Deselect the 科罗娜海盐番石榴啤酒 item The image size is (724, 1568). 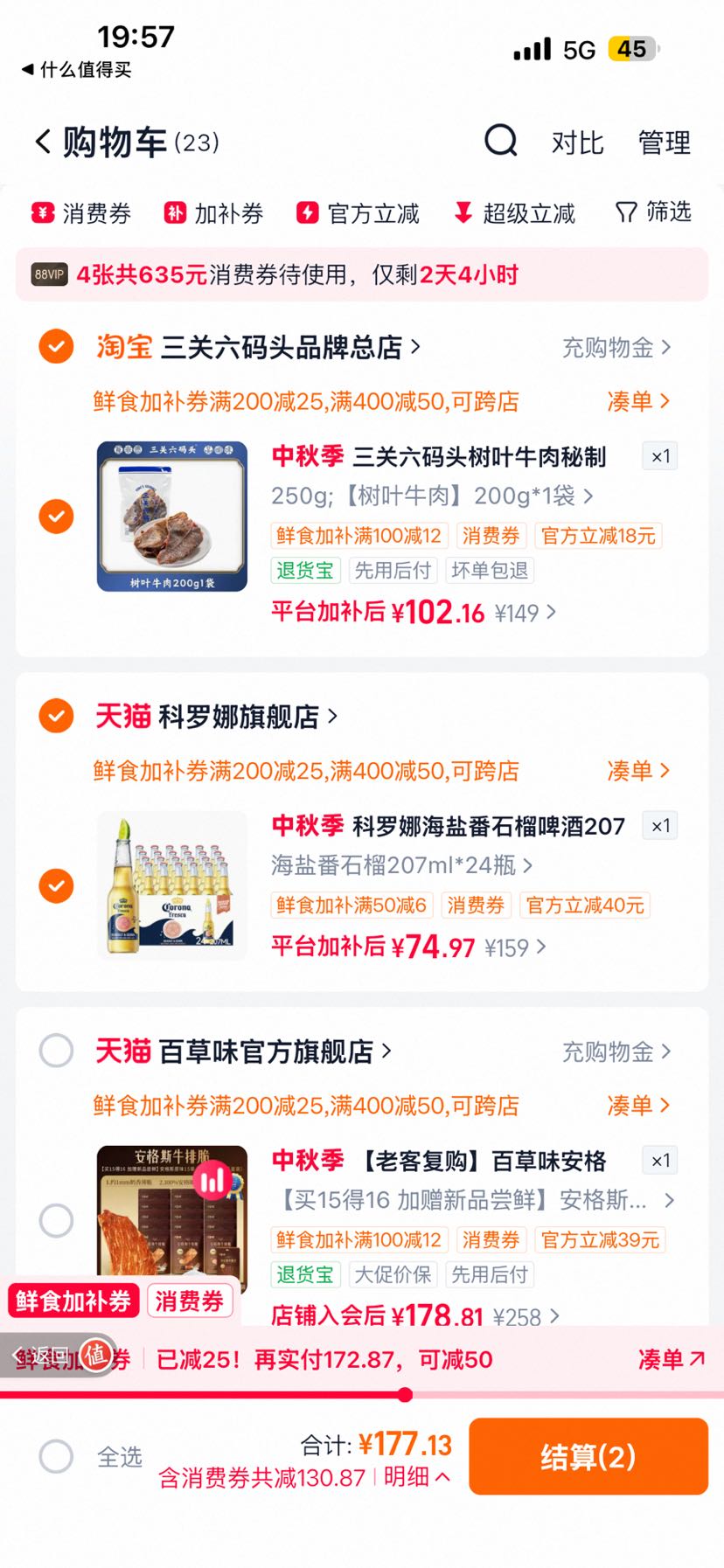point(56,885)
